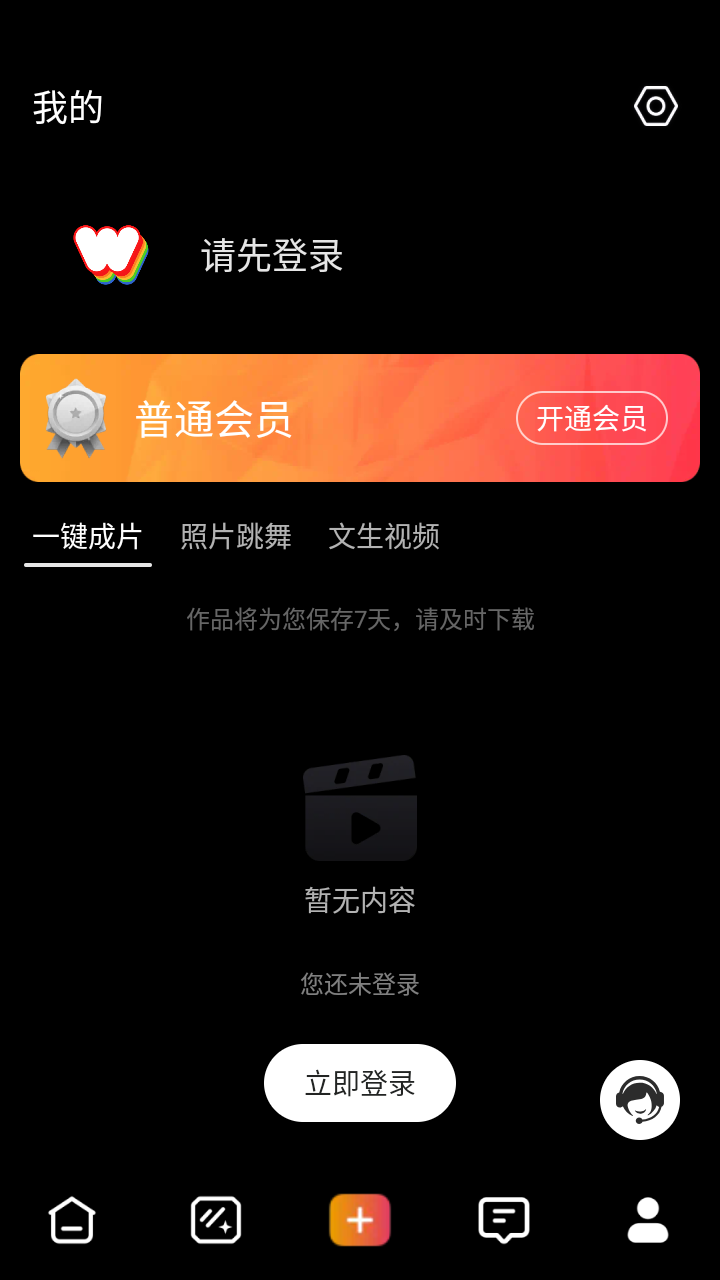Open the 文生视频 tab

[386, 537]
